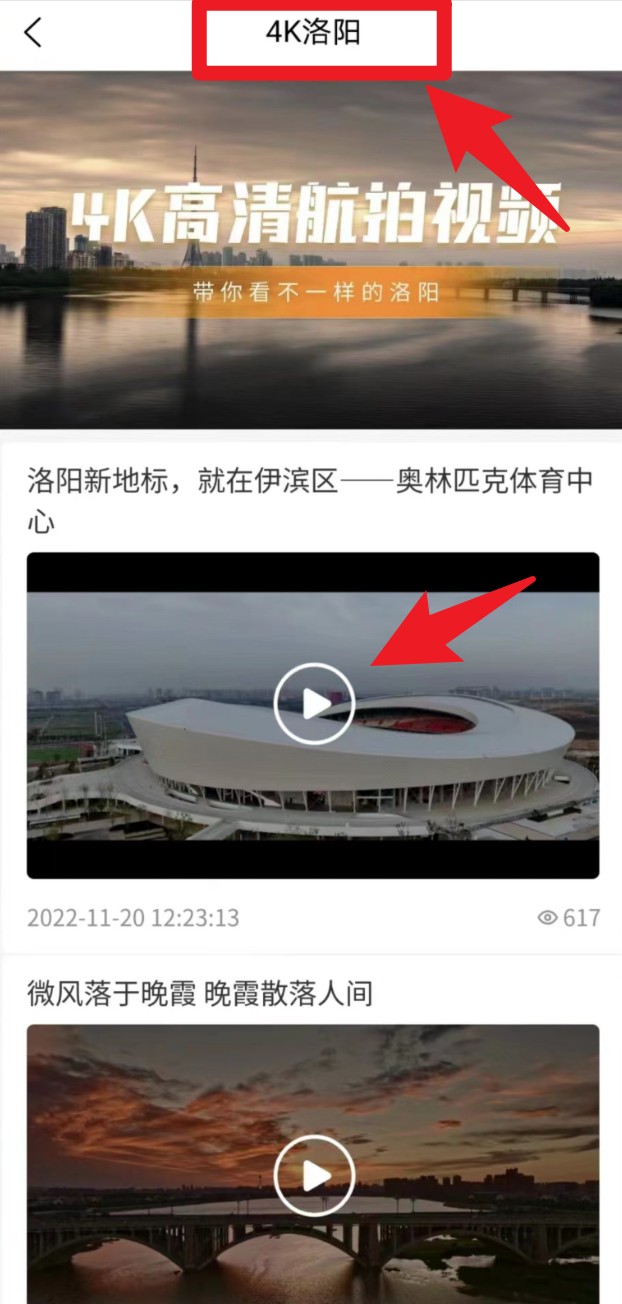Open the post titled 微风落于晚霞 晚霞散落人间
The width and height of the screenshot is (622, 1304).
pyautogui.click(x=200, y=993)
